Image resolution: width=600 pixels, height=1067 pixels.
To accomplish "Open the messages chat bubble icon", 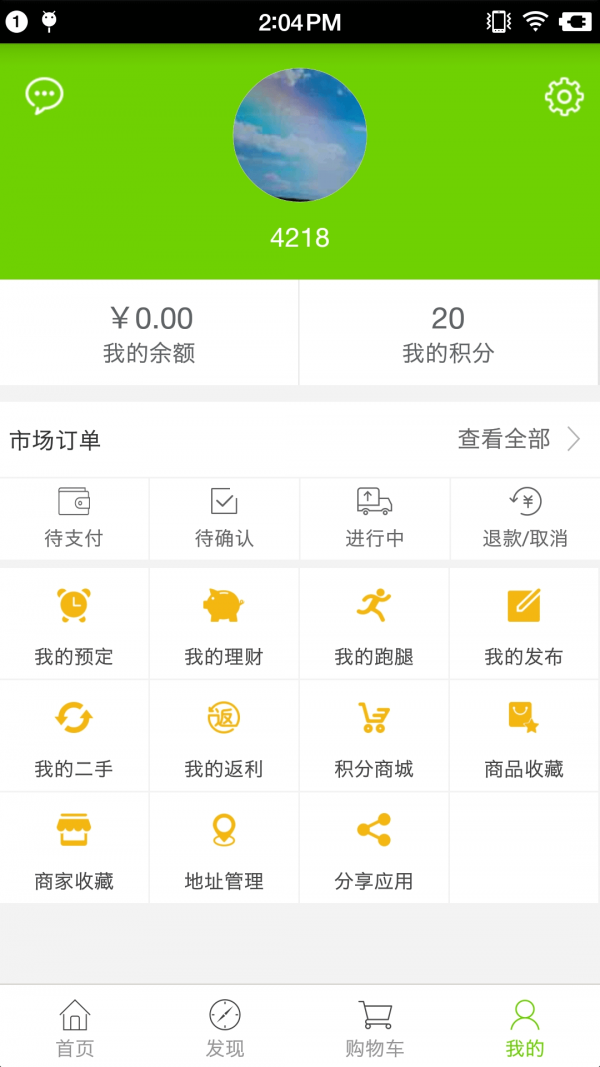I will point(44,96).
